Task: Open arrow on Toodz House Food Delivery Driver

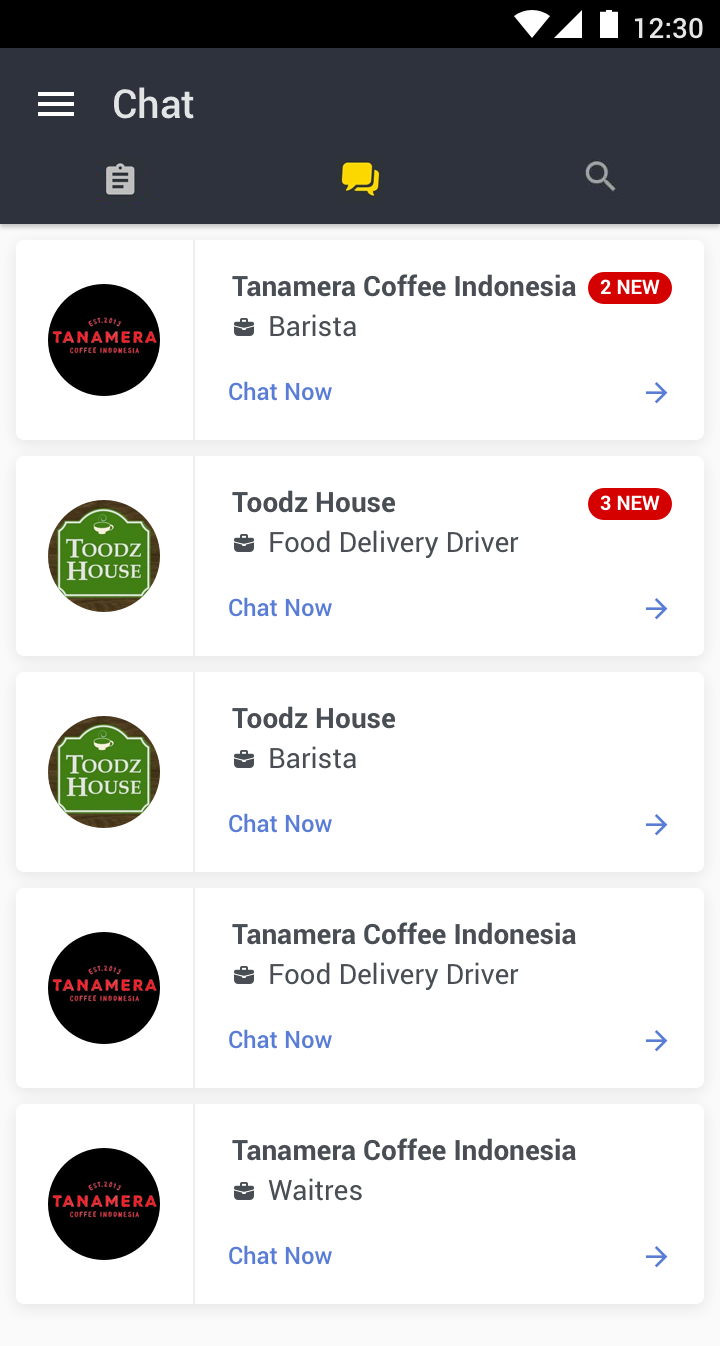Action: click(656, 608)
